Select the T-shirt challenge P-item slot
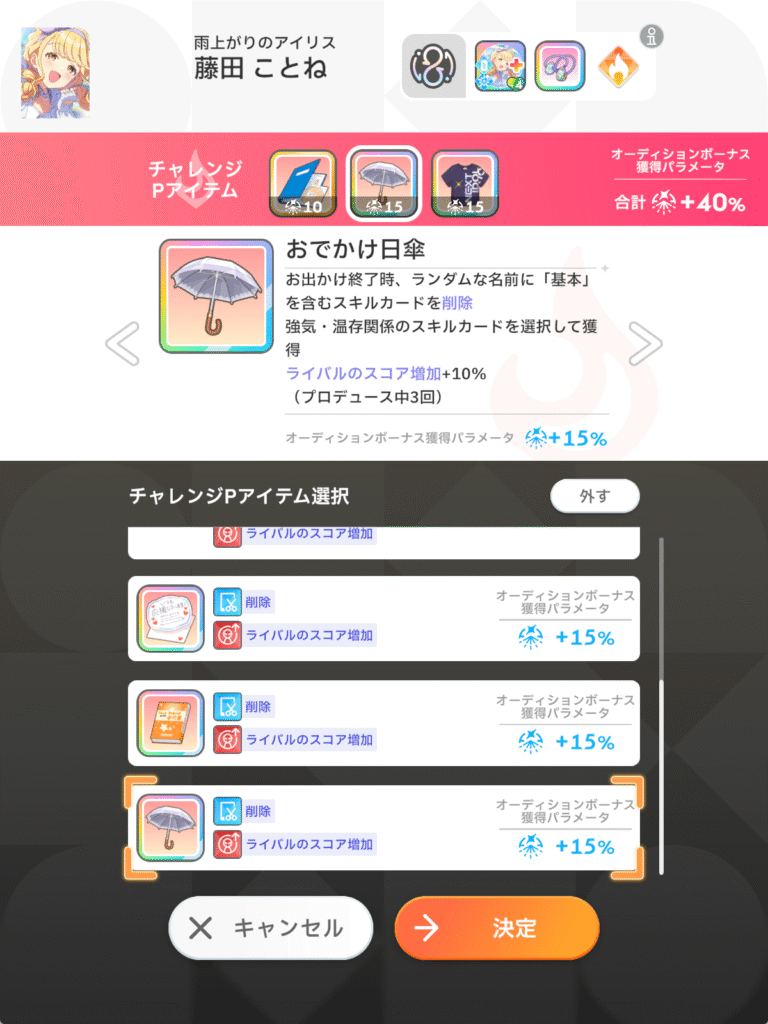 click(x=464, y=184)
